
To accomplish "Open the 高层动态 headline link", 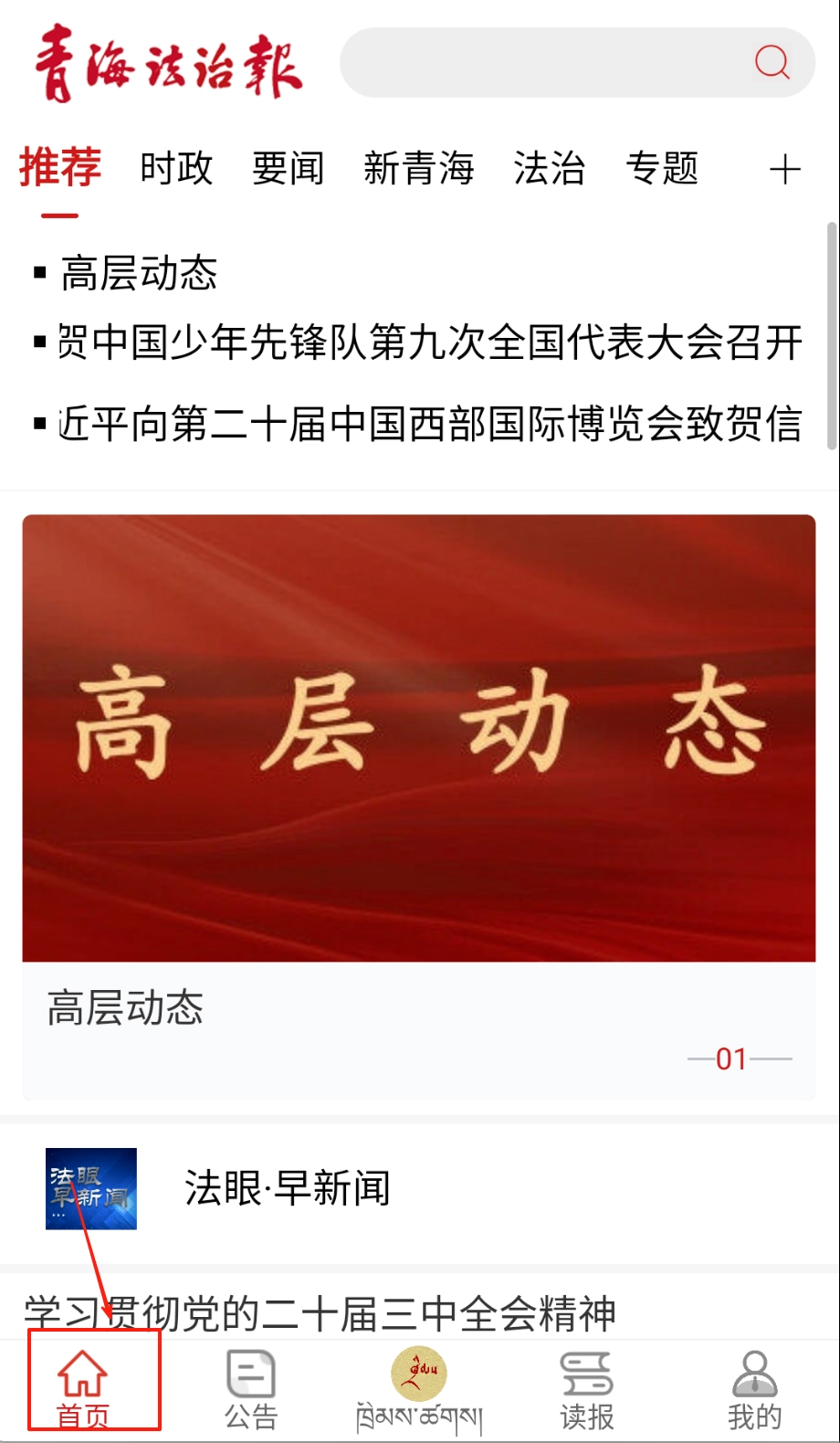I will pyautogui.click(x=139, y=273).
